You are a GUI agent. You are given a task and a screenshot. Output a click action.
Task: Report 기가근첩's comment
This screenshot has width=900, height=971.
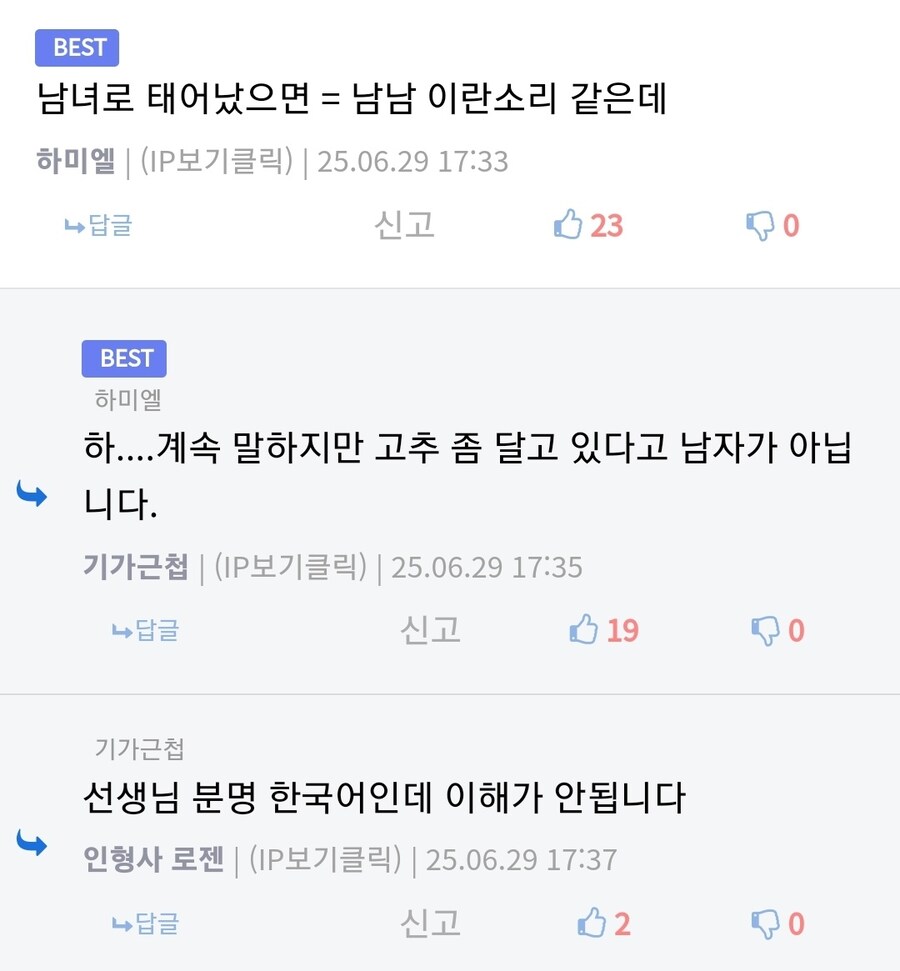[430, 631]
